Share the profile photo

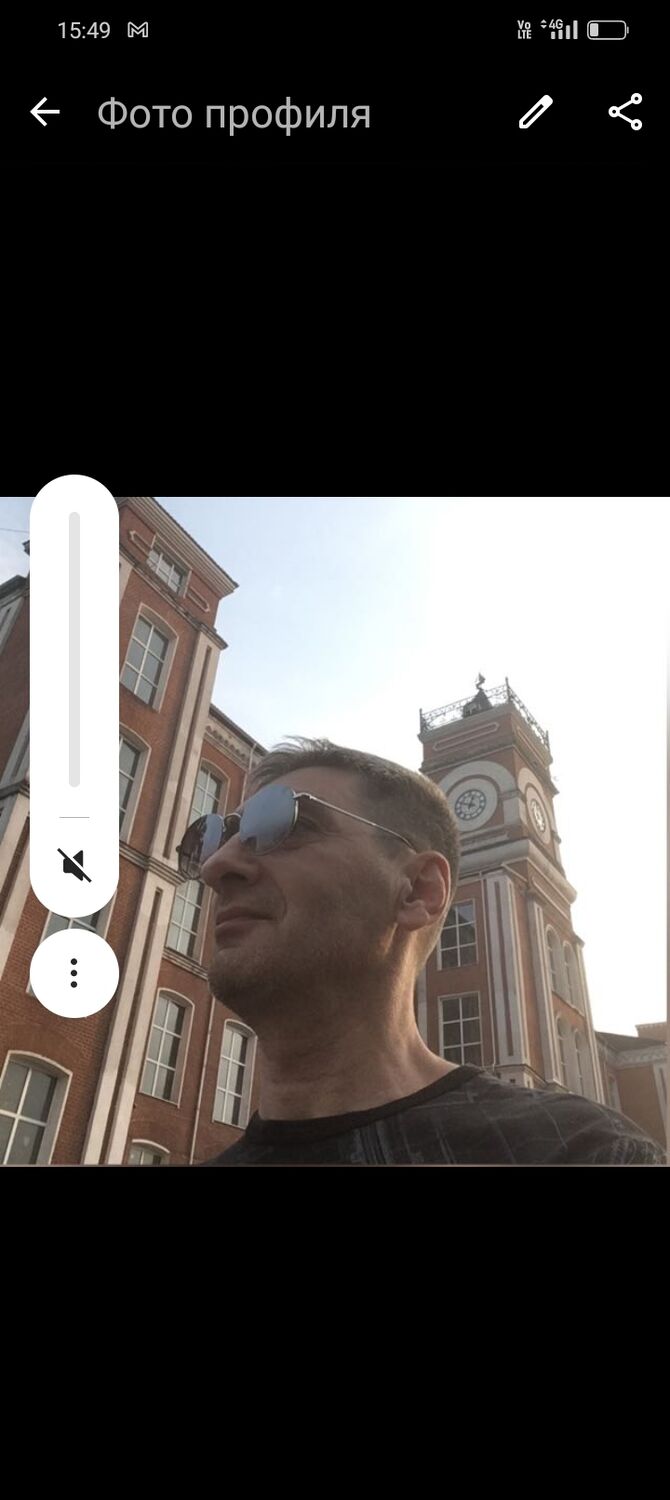point(625,112)
